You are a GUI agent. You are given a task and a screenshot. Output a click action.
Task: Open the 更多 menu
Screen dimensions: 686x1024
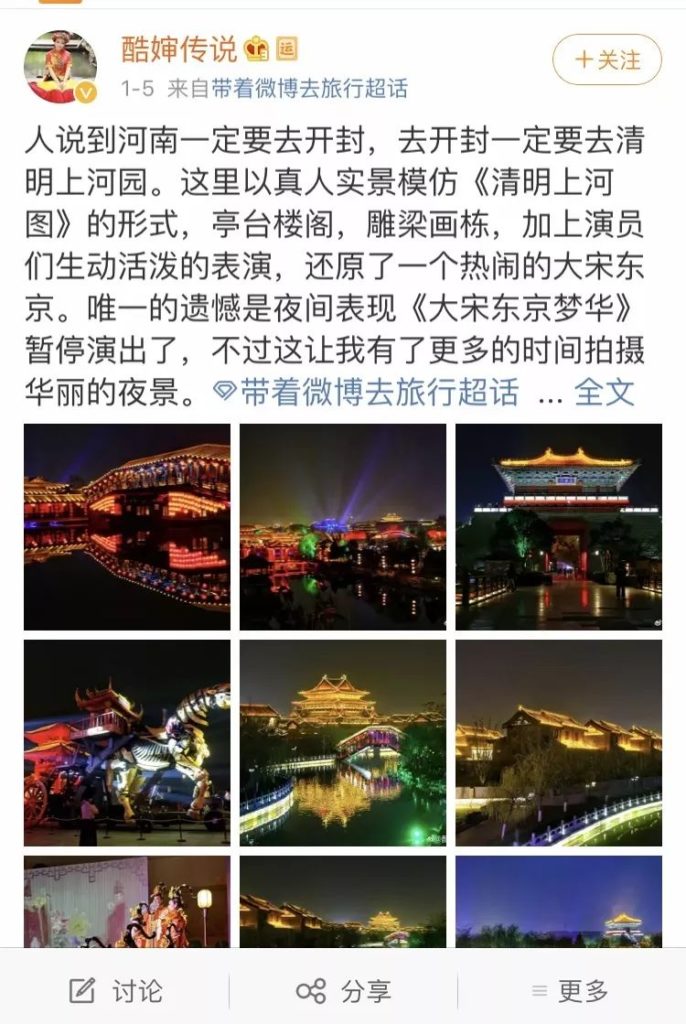pos(570,990)
